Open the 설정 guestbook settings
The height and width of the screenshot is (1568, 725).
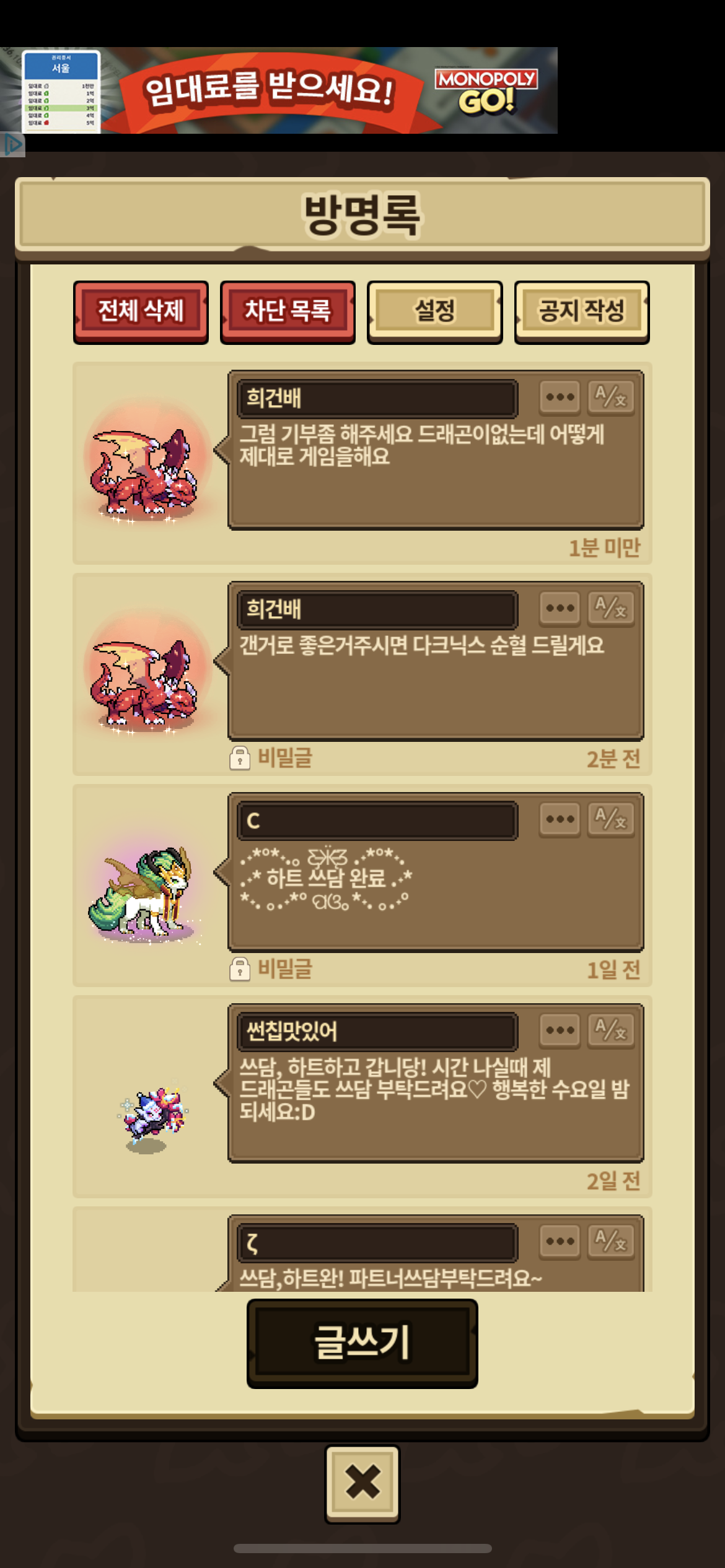click(x=434, y=312)
